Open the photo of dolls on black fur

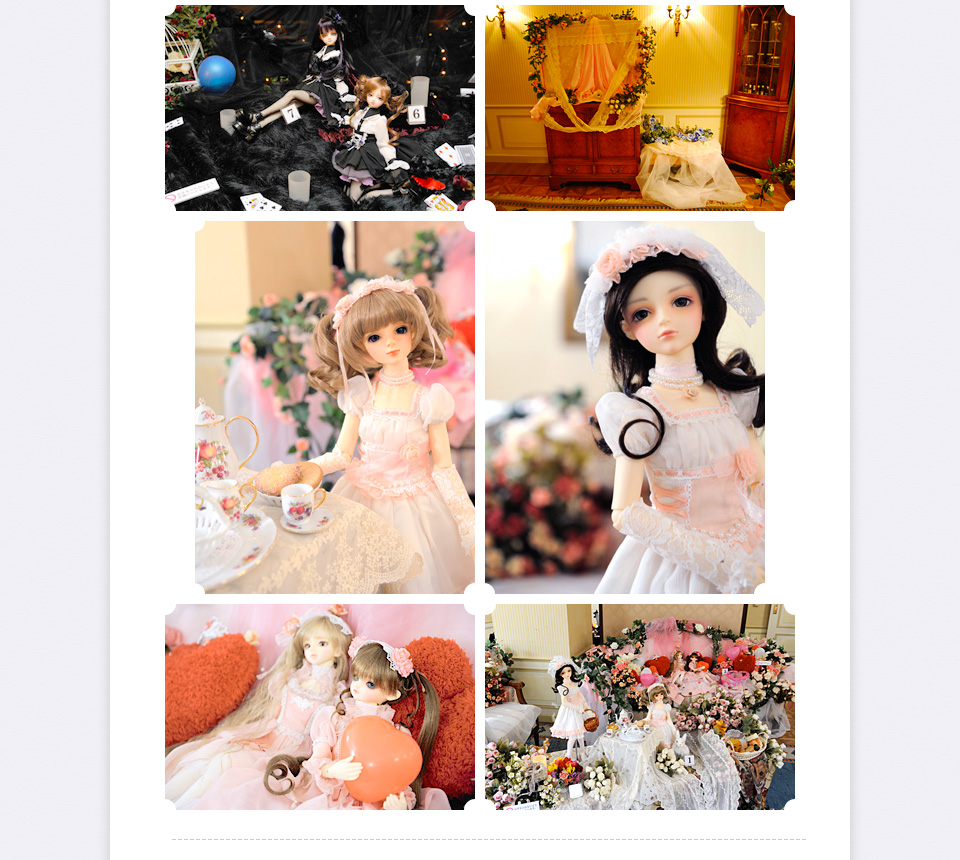(x=320, y=107)
